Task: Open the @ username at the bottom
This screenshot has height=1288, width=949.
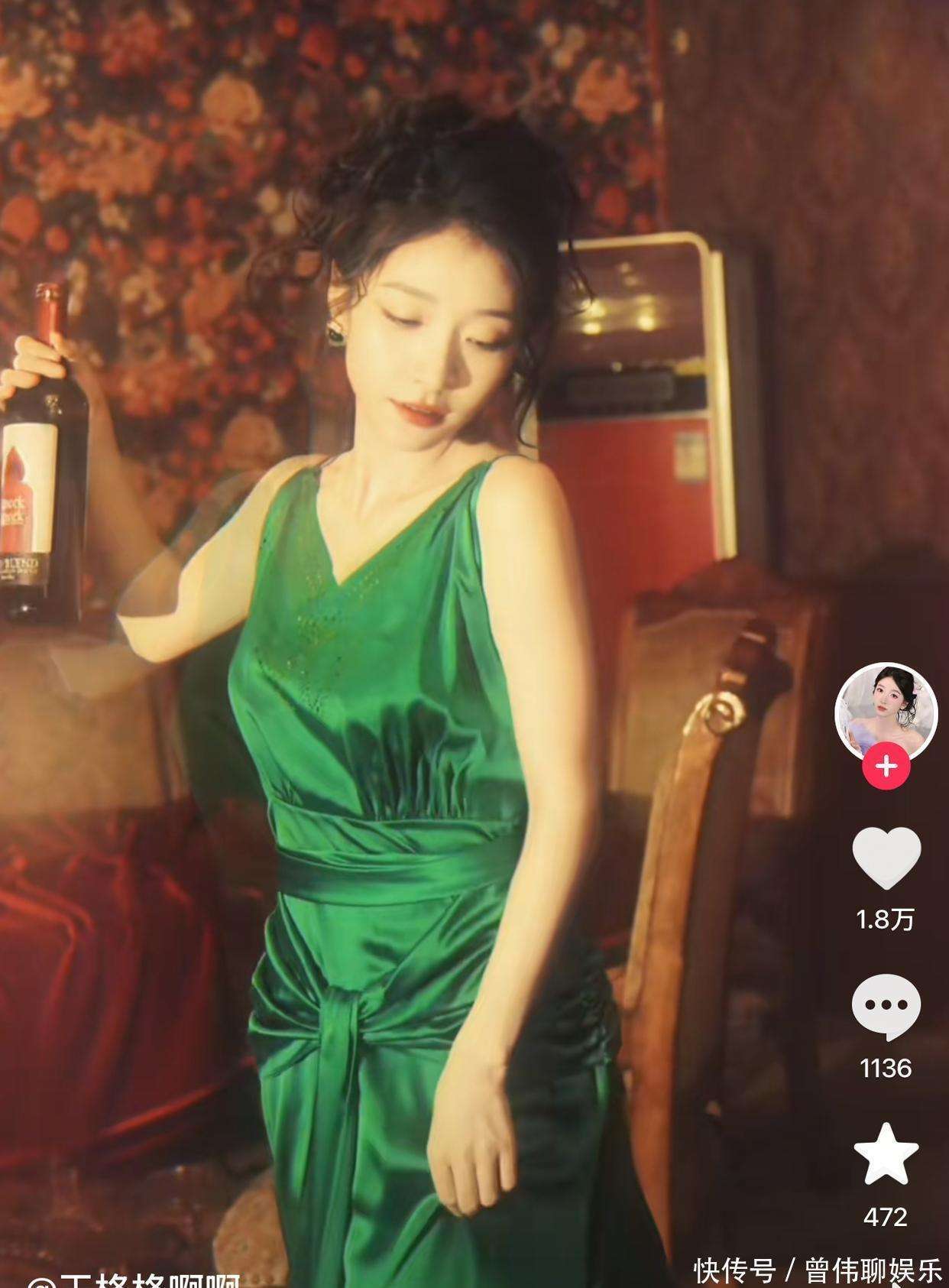Action: click(x=134, y=1280)
